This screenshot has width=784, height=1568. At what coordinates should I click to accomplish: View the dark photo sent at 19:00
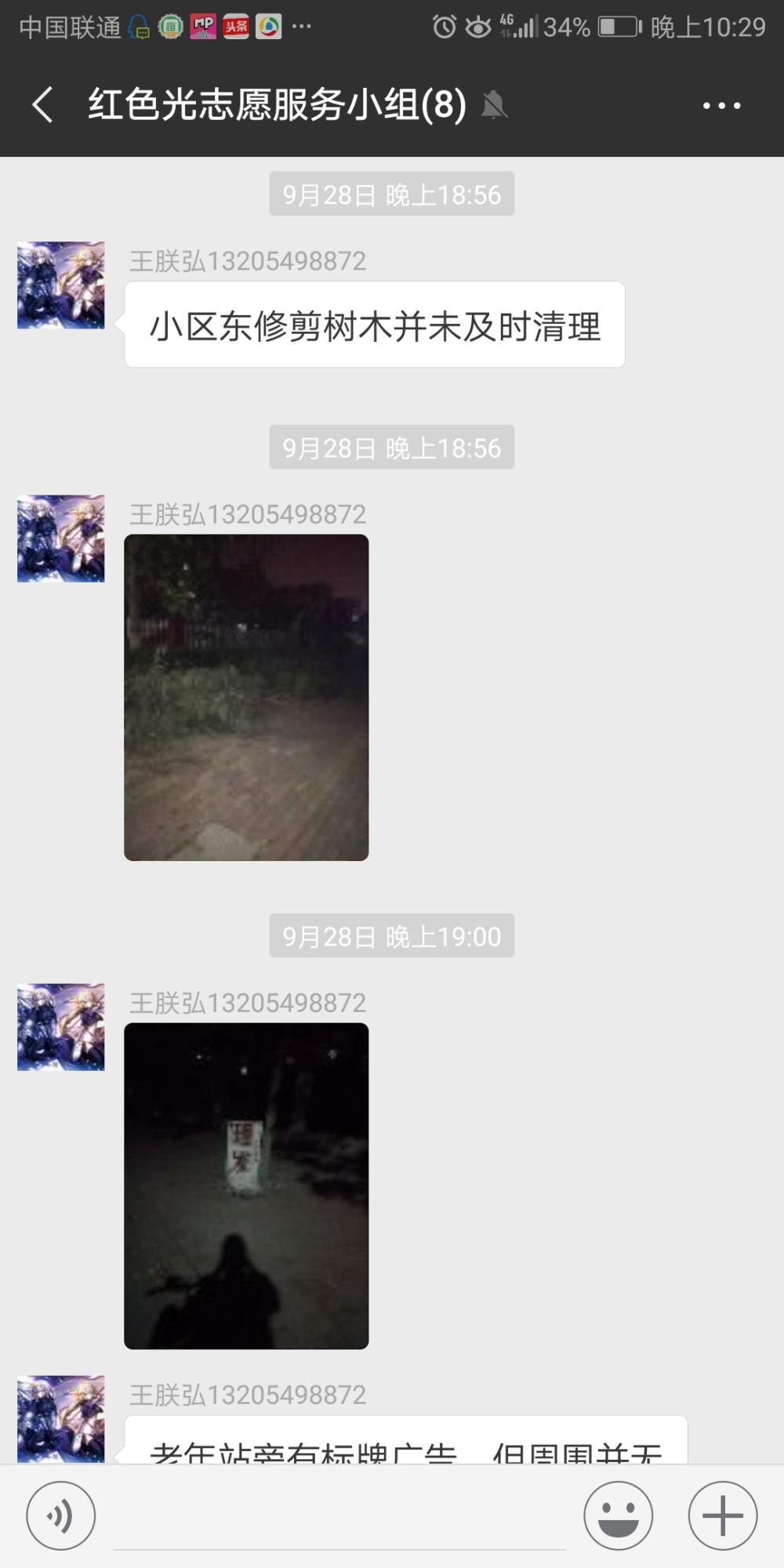click(246, 1185)
